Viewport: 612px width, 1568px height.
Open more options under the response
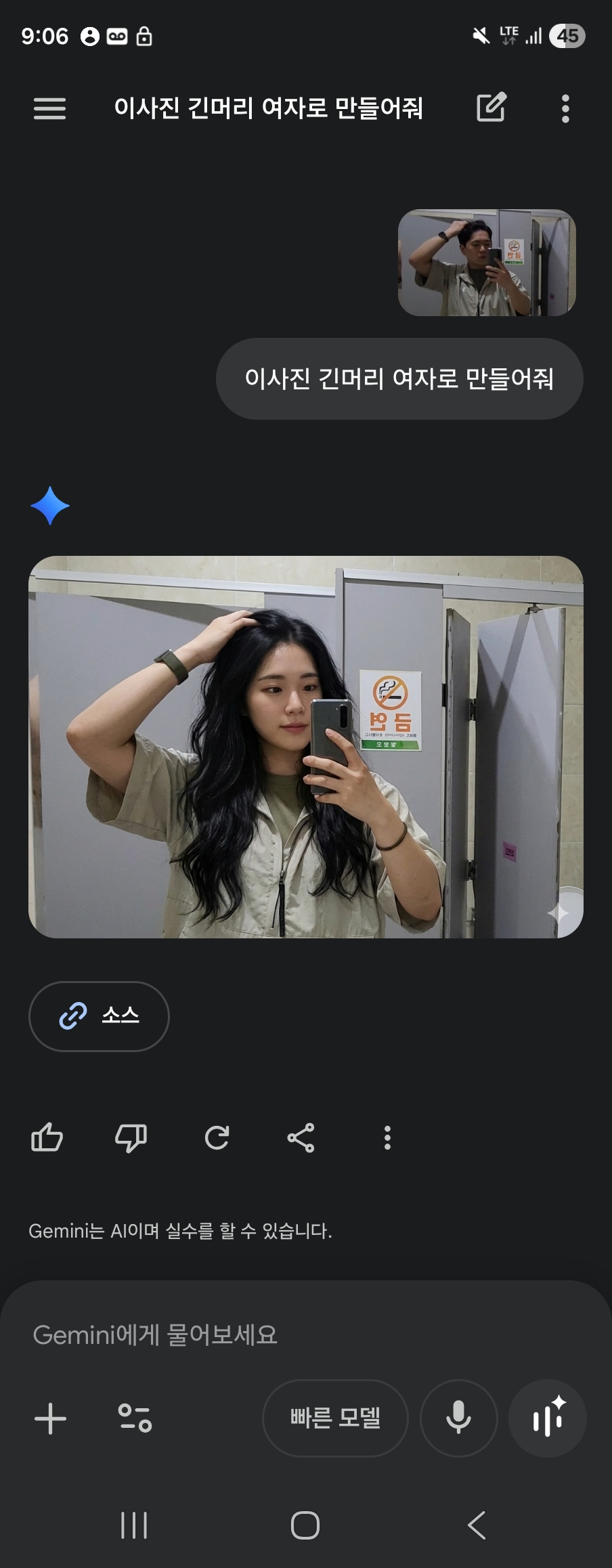387,1137
